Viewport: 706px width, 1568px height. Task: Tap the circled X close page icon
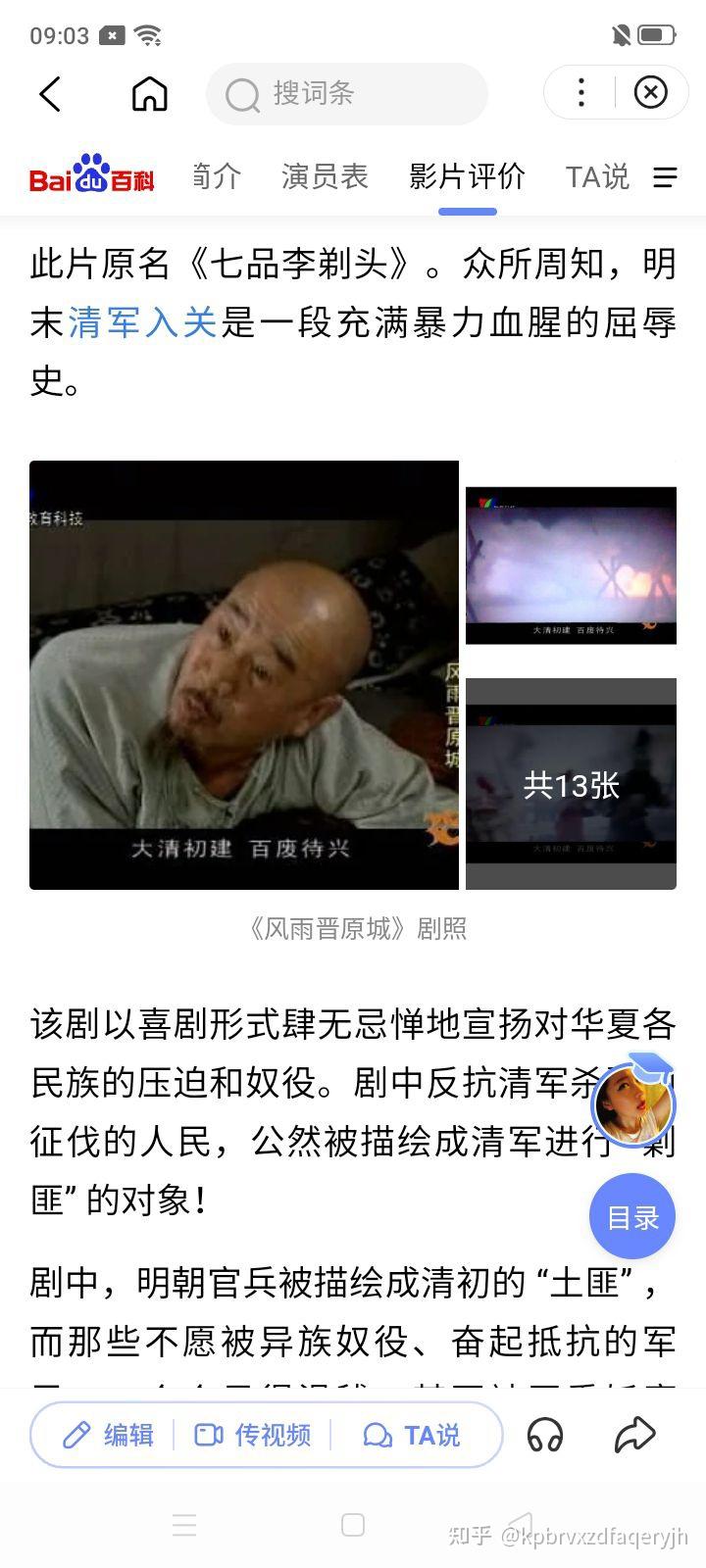(x=650, y=91)
